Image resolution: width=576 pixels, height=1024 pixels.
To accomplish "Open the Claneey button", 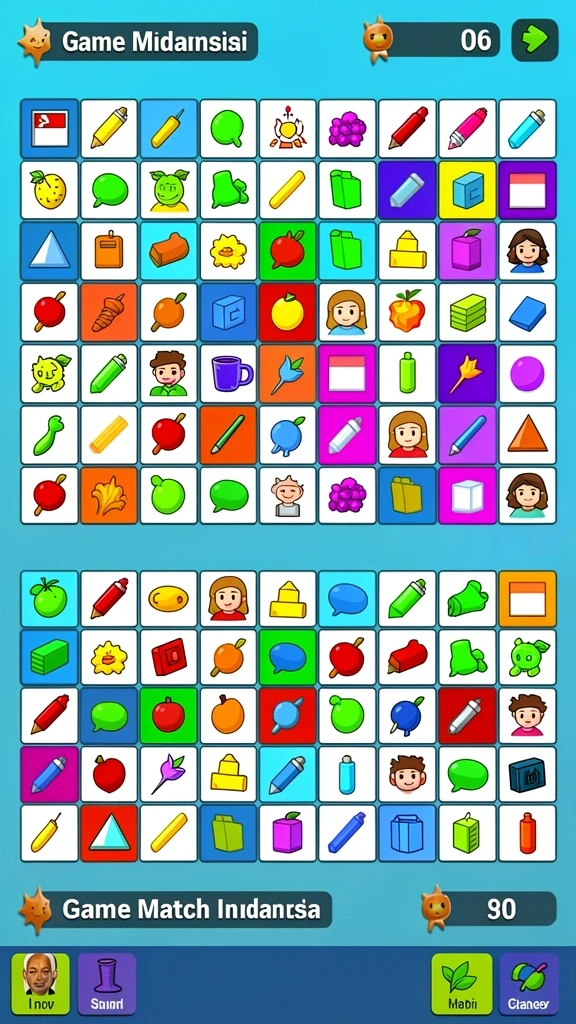I will tap(529, 984).
